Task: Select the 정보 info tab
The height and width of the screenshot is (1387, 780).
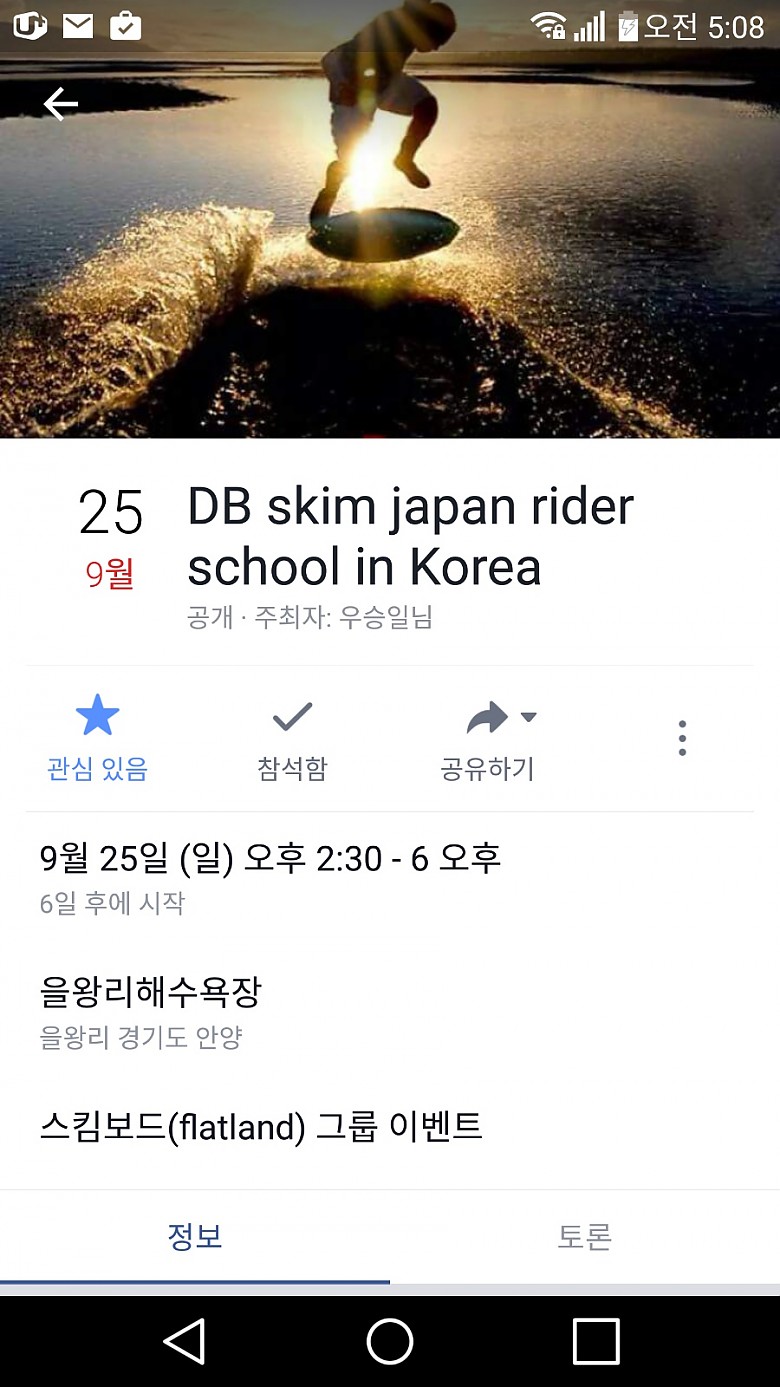Action: 195,1236
